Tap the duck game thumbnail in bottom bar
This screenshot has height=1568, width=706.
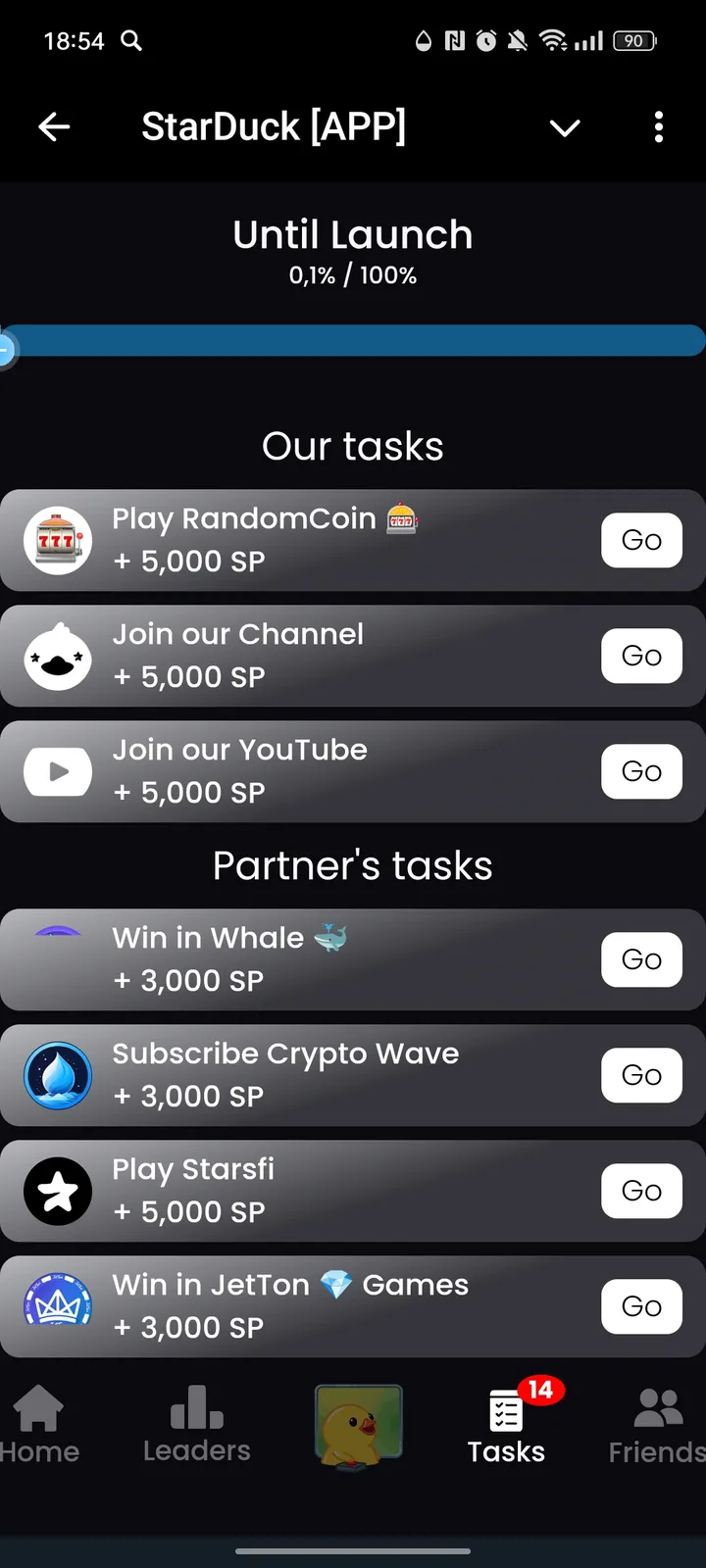[x=357, y=1426]
